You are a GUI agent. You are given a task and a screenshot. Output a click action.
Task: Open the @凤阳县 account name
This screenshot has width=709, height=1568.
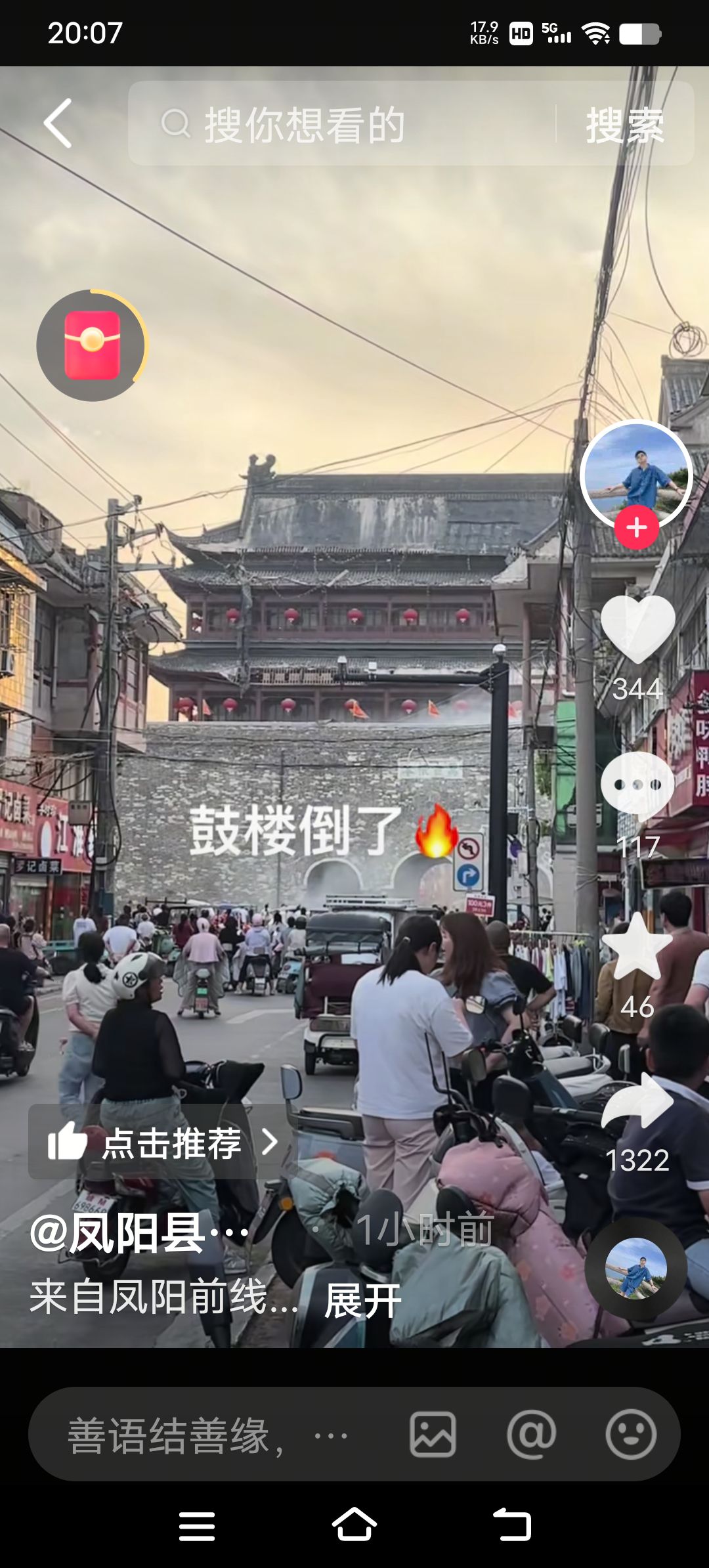coord(139,1233)
